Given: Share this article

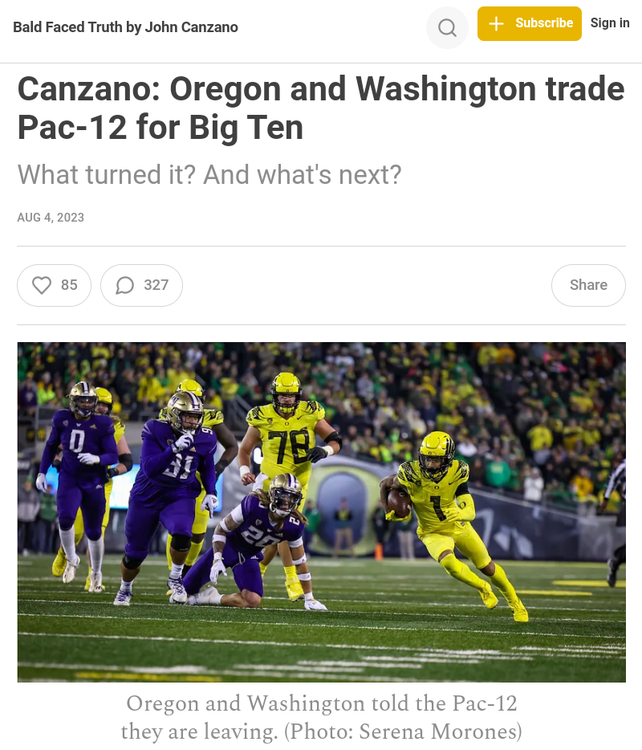Looking at the screenshot, I should tap(588, 285).
